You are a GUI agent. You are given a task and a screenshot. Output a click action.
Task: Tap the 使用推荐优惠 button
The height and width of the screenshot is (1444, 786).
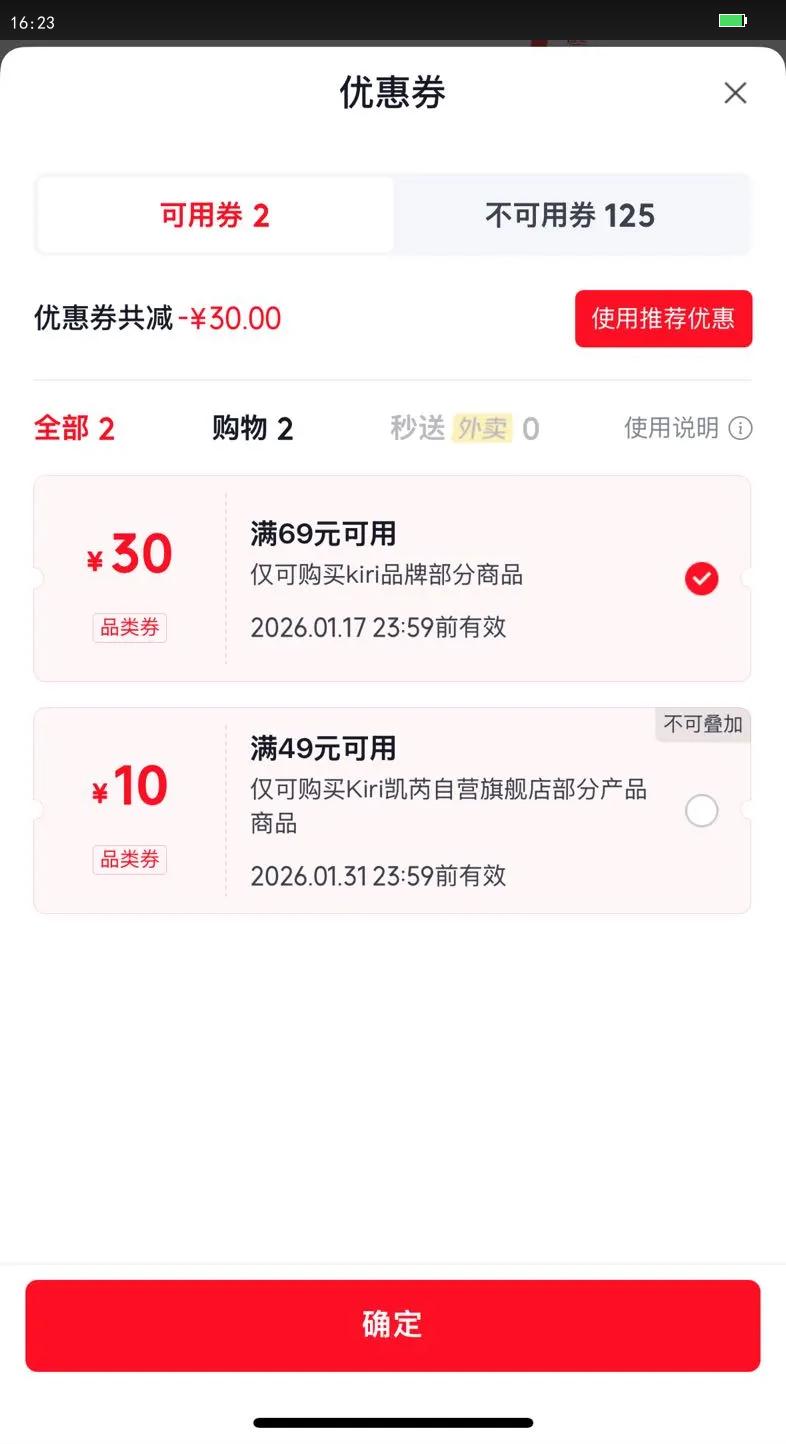[663, 319]
